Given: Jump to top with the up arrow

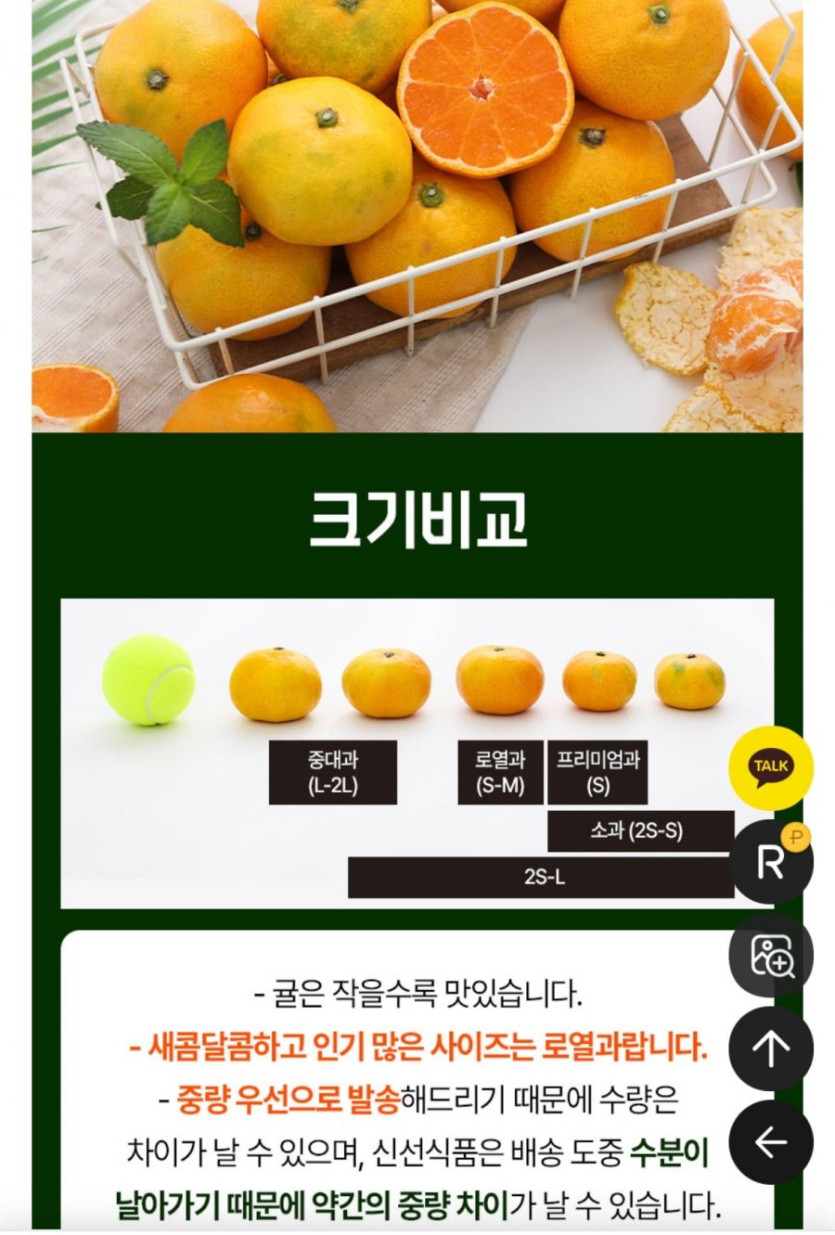Looking at the screenshot, I should 770,1048.
